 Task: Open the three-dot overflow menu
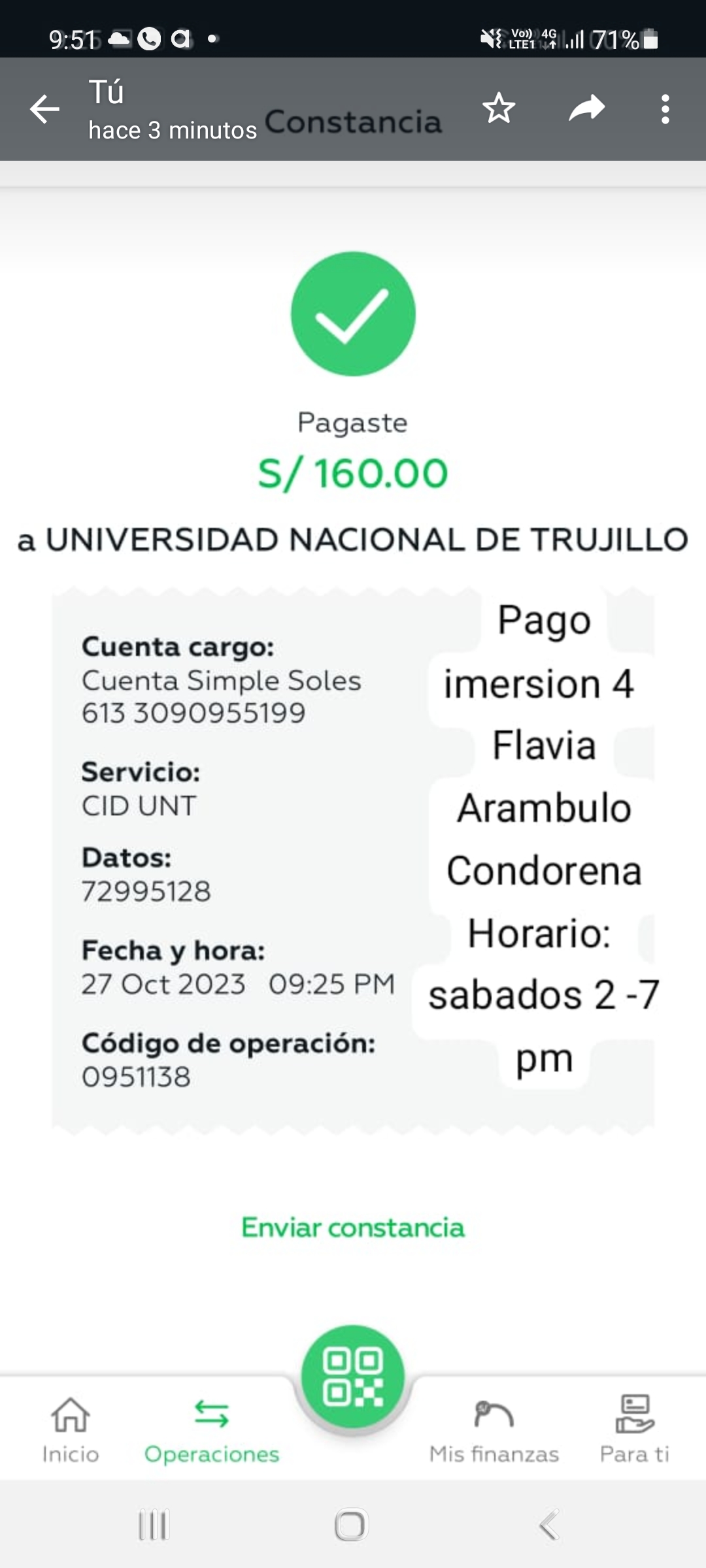click(x=665, y=109)
